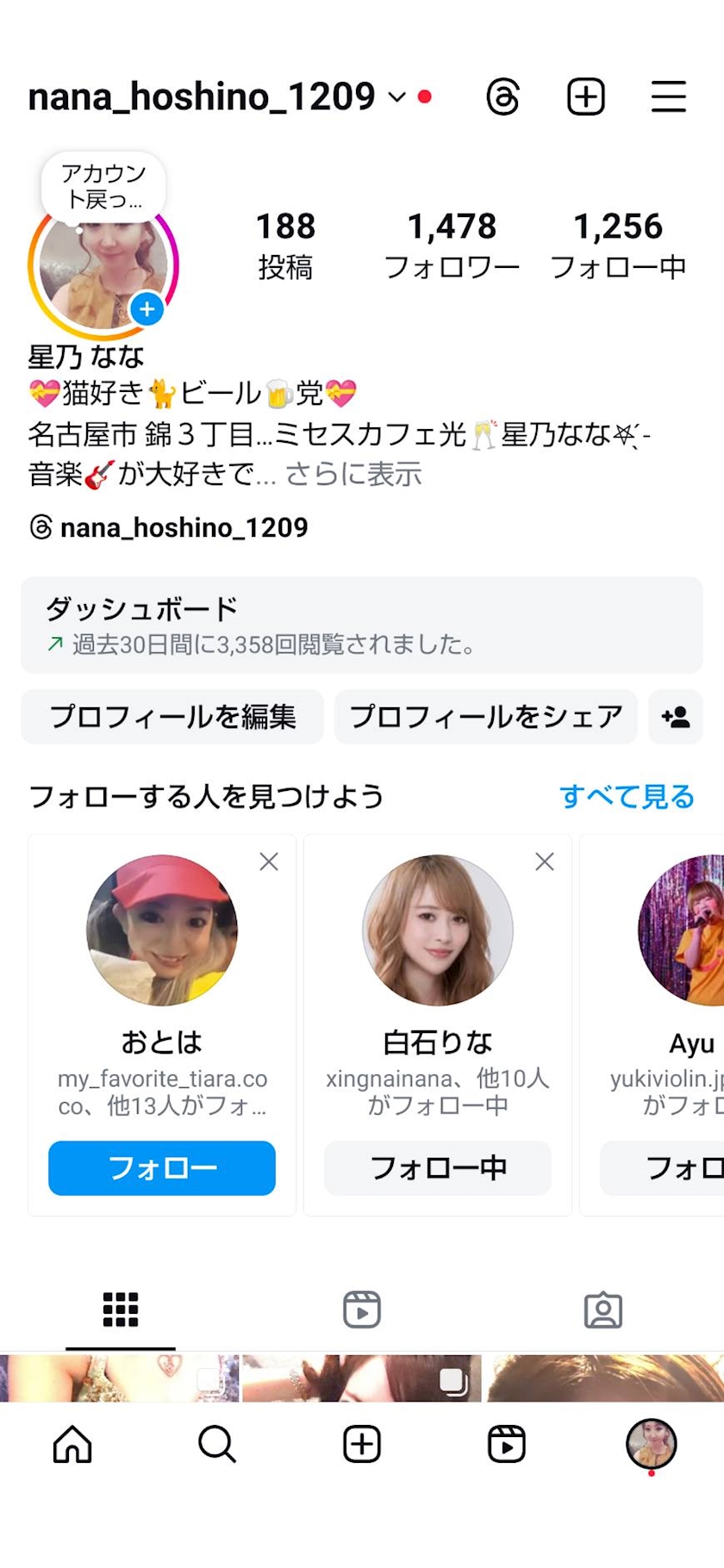Open the discover people icon button
Viewport: 724px width, 1568px height.
click(x=675, y=716)
